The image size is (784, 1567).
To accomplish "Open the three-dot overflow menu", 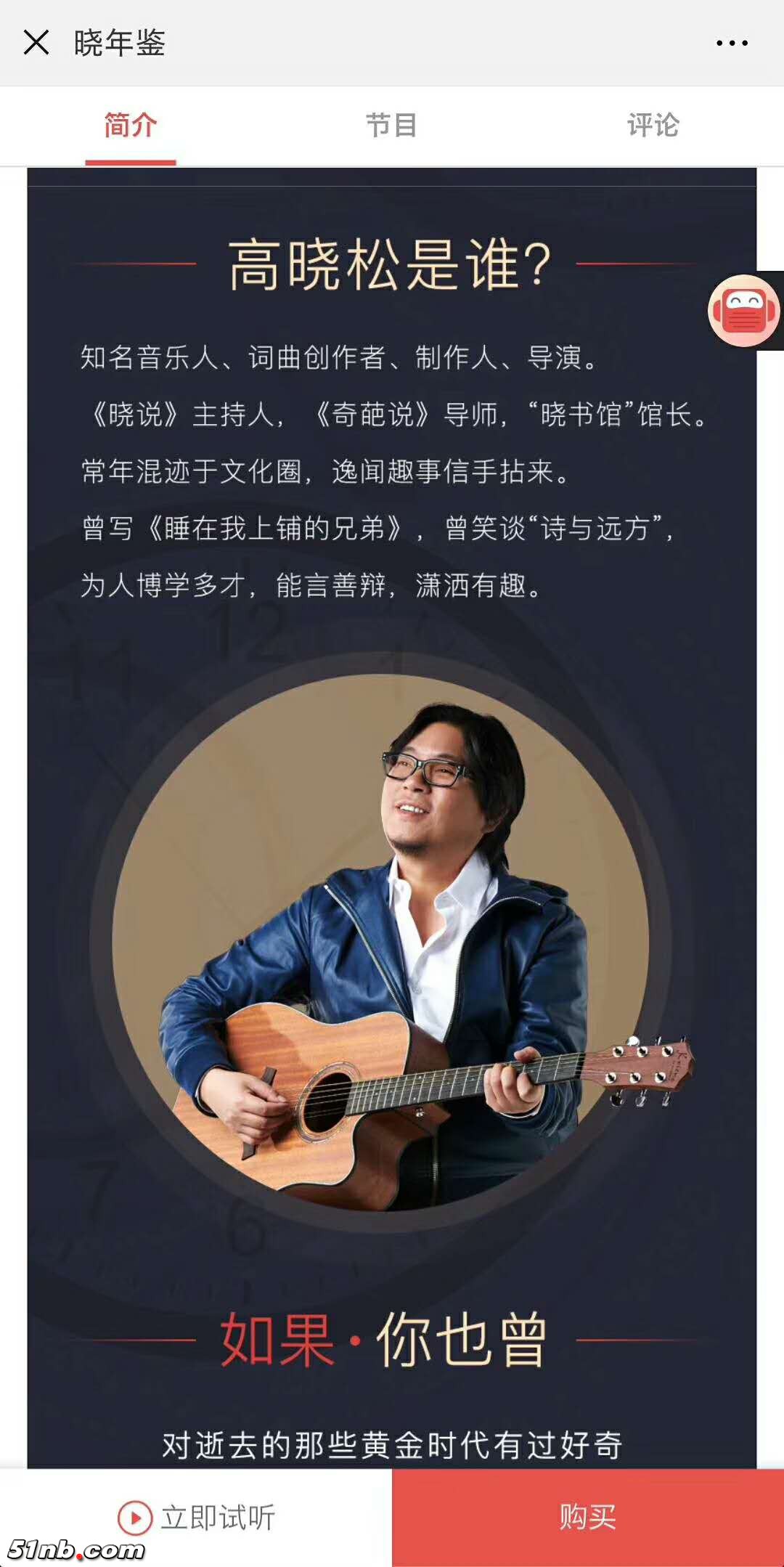I will [731, 44].
